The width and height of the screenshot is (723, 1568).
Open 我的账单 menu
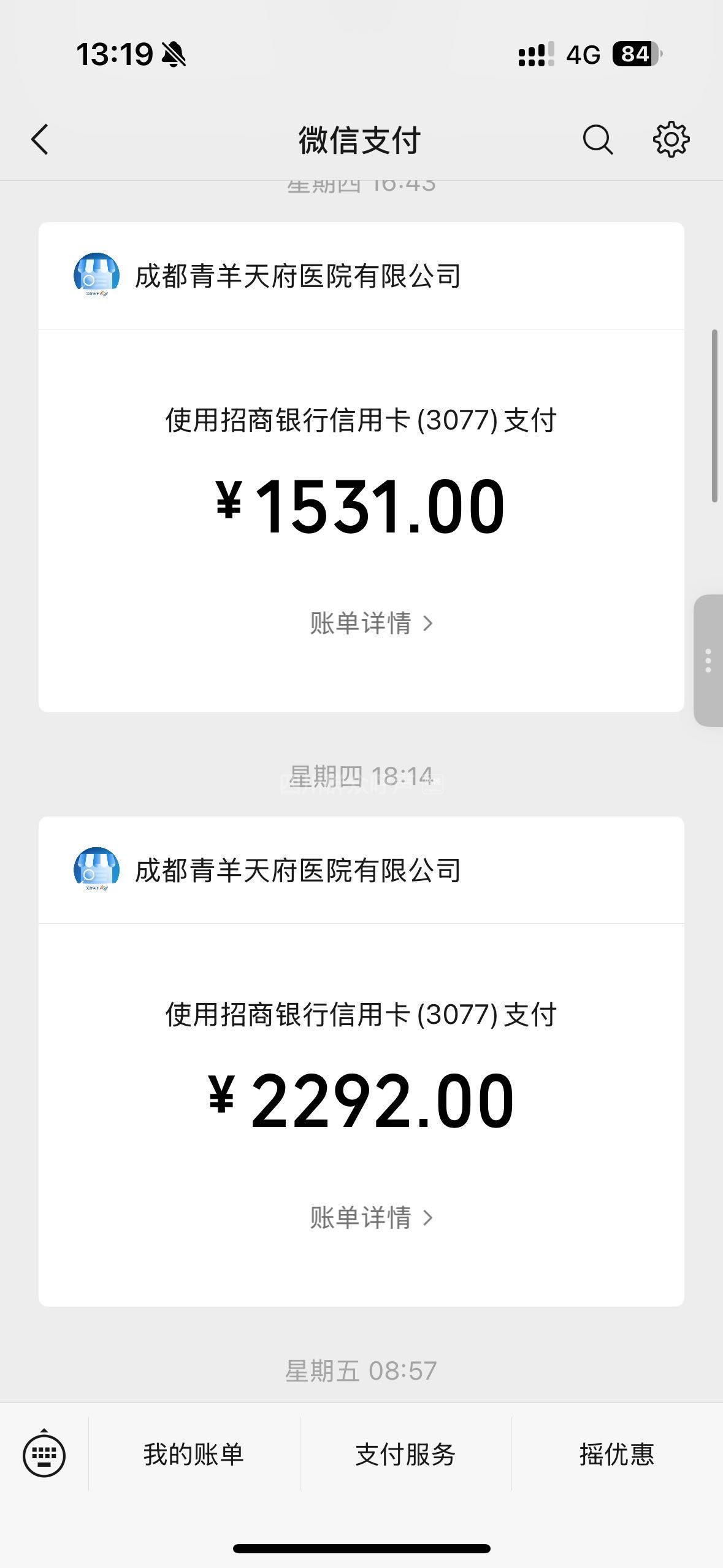pyautogui.click(x=194, y=1455)
